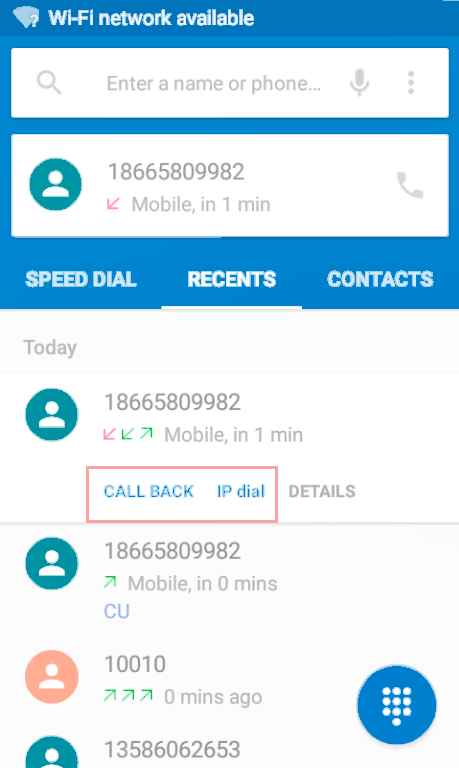This screenshot has width=459, height=768.
Task: Tap the contact avatar beside 10010
Action: (x=51, y=677)
